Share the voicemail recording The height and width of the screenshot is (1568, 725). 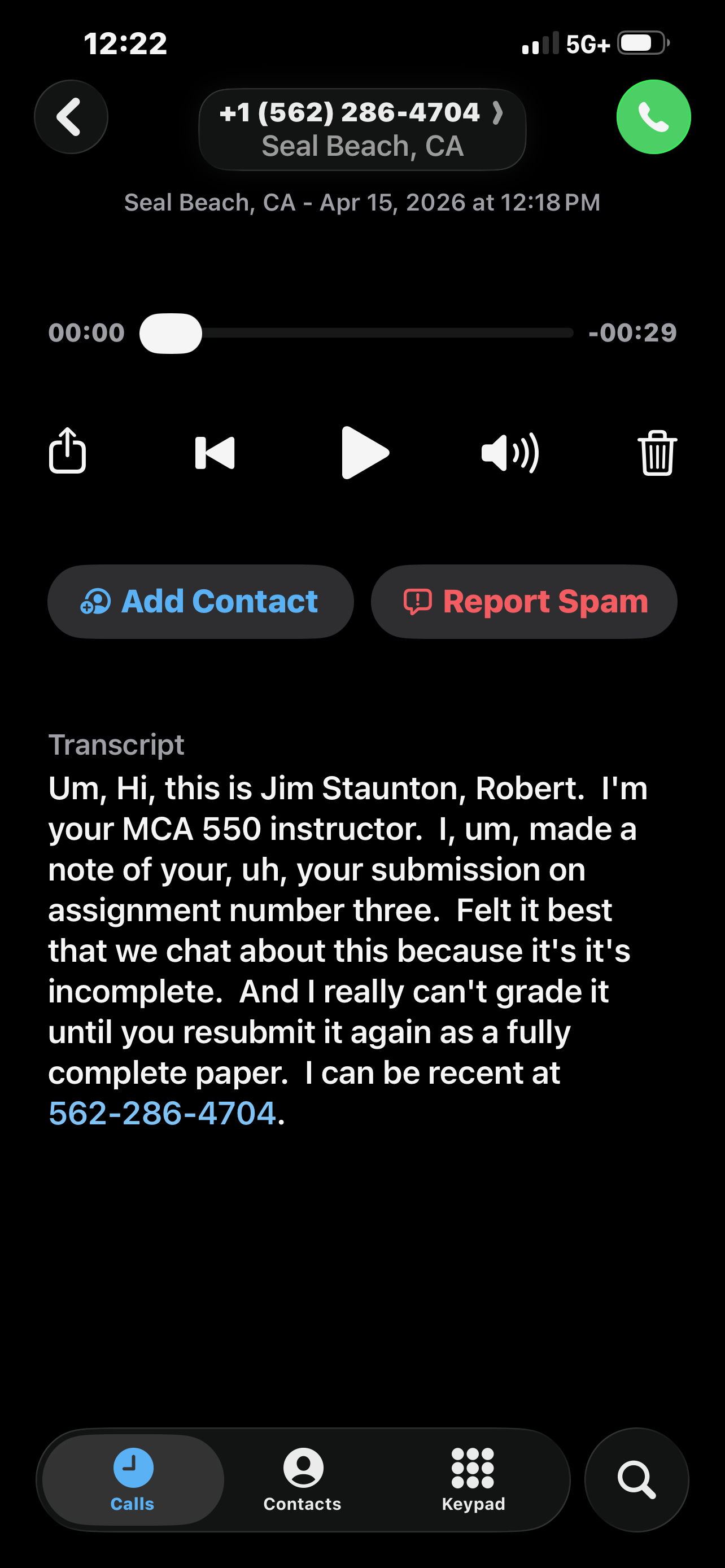[x=67, y=451]
